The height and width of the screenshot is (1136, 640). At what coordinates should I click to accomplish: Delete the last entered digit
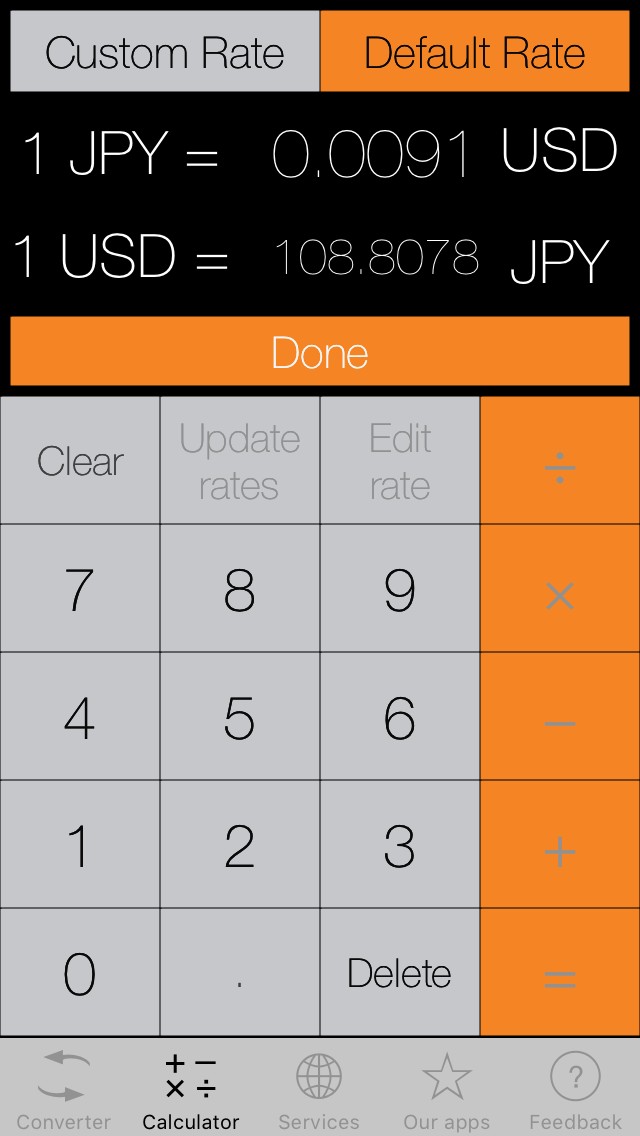tap(400, 974)
